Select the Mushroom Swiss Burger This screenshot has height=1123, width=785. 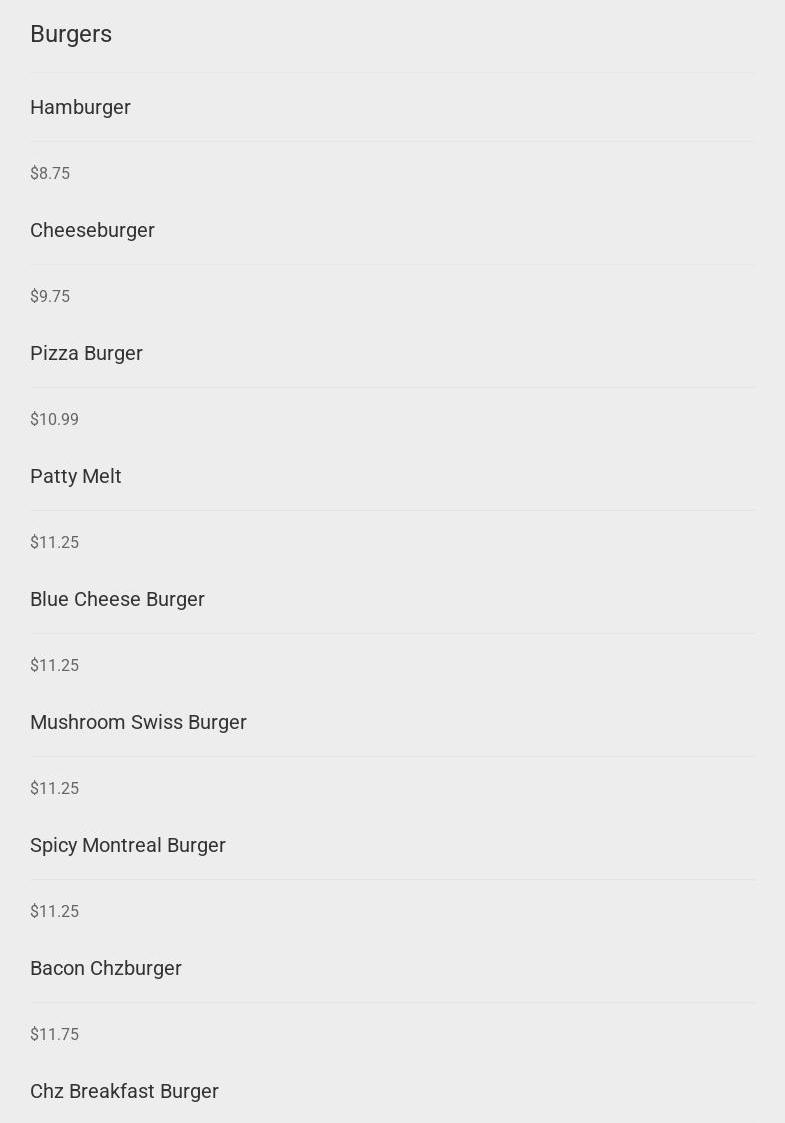139,723
